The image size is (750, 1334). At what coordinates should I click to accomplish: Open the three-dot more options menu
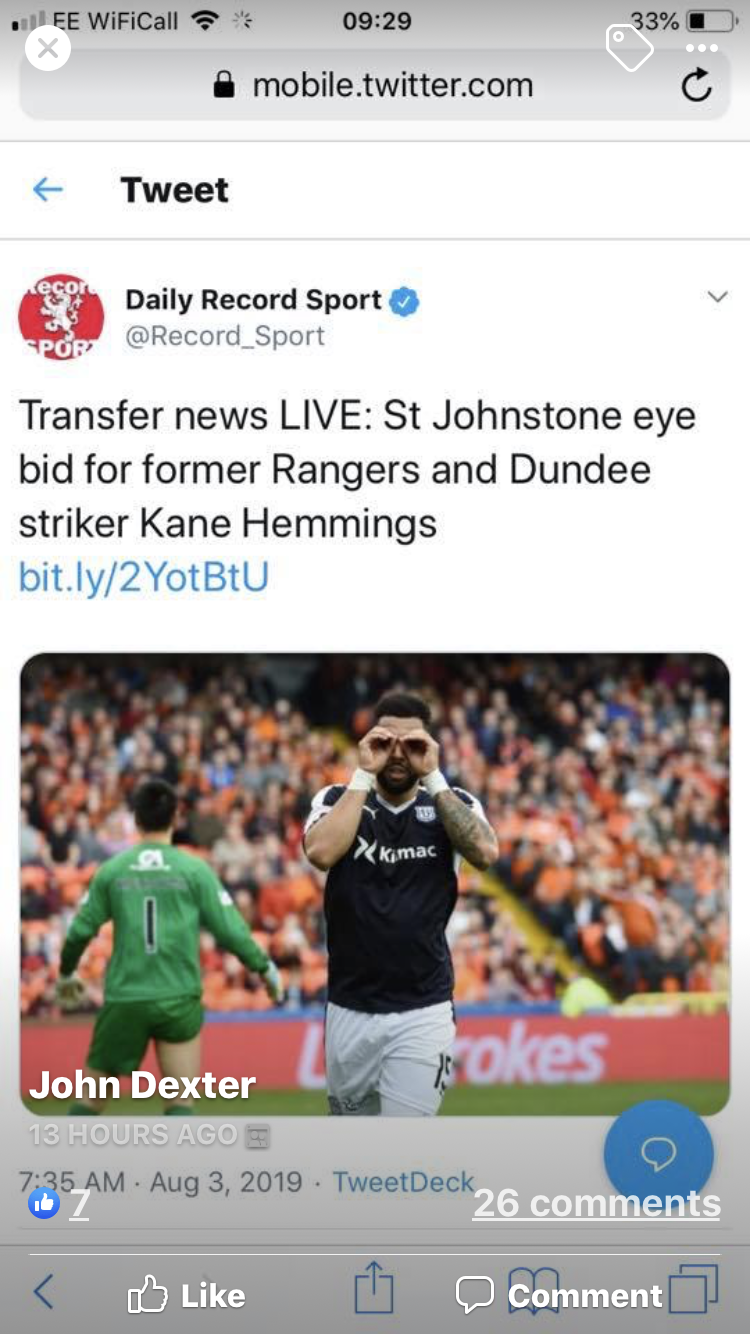[x=702, y=48]
